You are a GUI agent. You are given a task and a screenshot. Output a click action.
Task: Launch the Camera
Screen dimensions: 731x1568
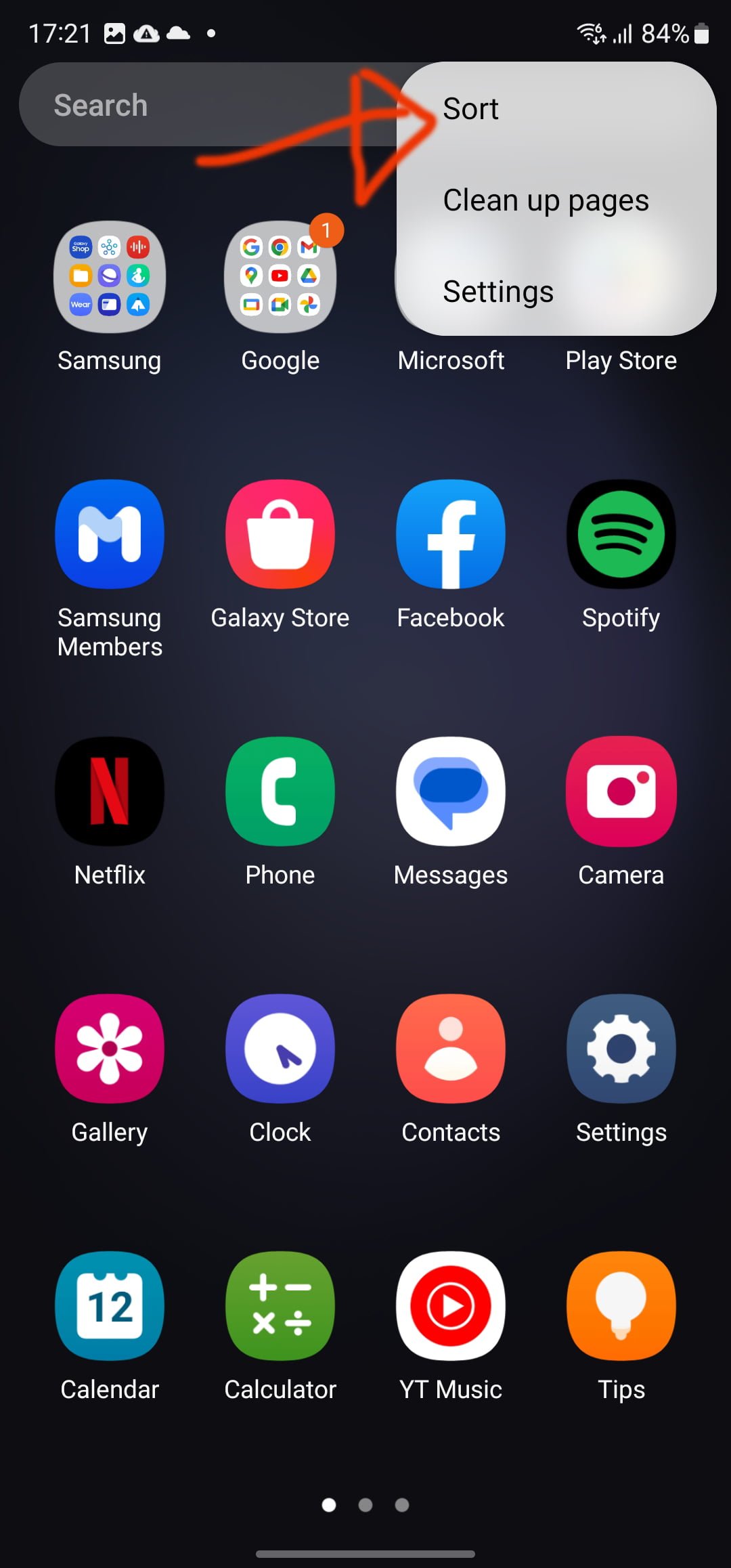click(x=621, y=792)
